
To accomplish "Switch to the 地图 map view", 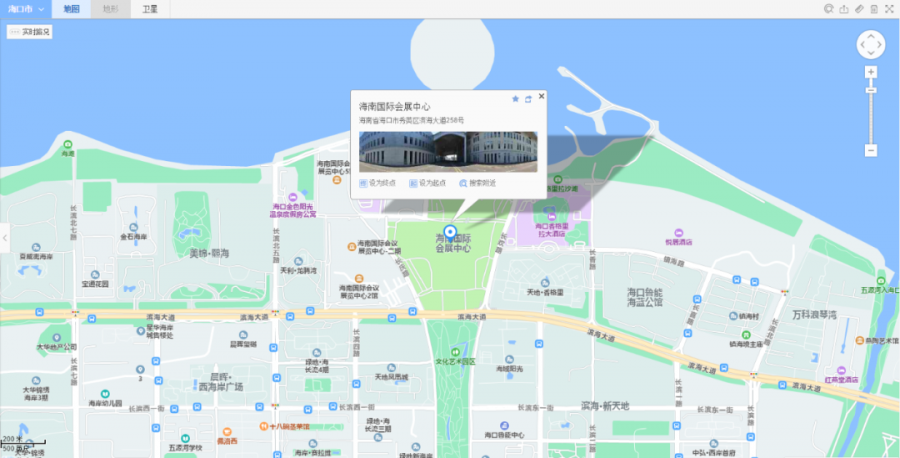I will pyautogui.click(x=71, y=9).
